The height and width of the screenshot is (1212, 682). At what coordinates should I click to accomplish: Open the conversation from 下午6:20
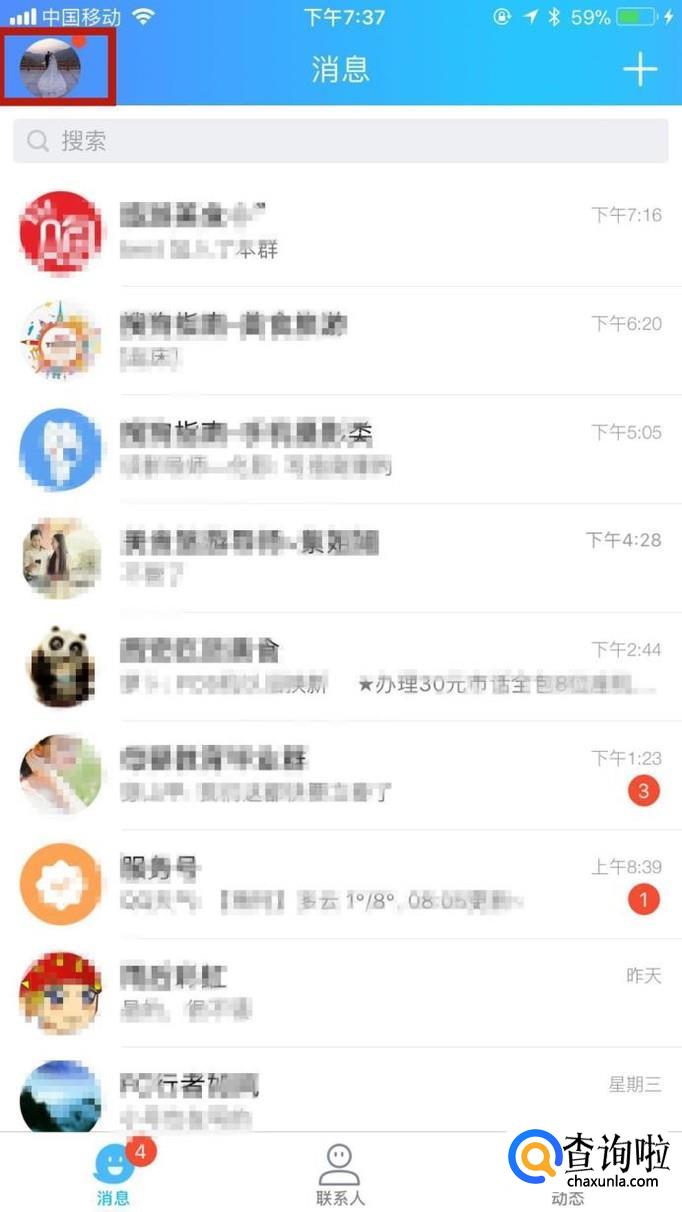[340, 340]
